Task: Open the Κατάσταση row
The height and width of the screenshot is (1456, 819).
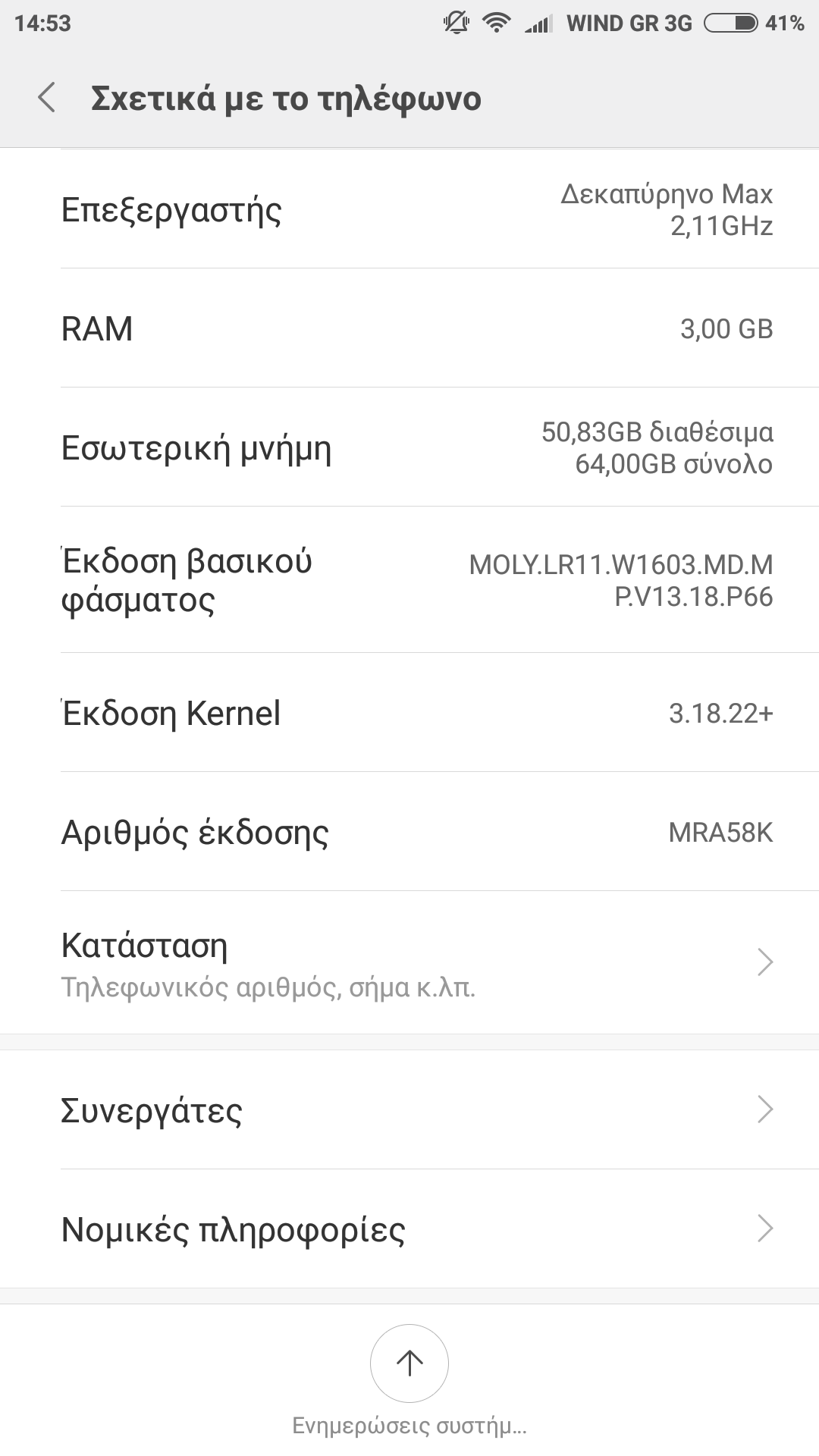Action: pos(409,963)
